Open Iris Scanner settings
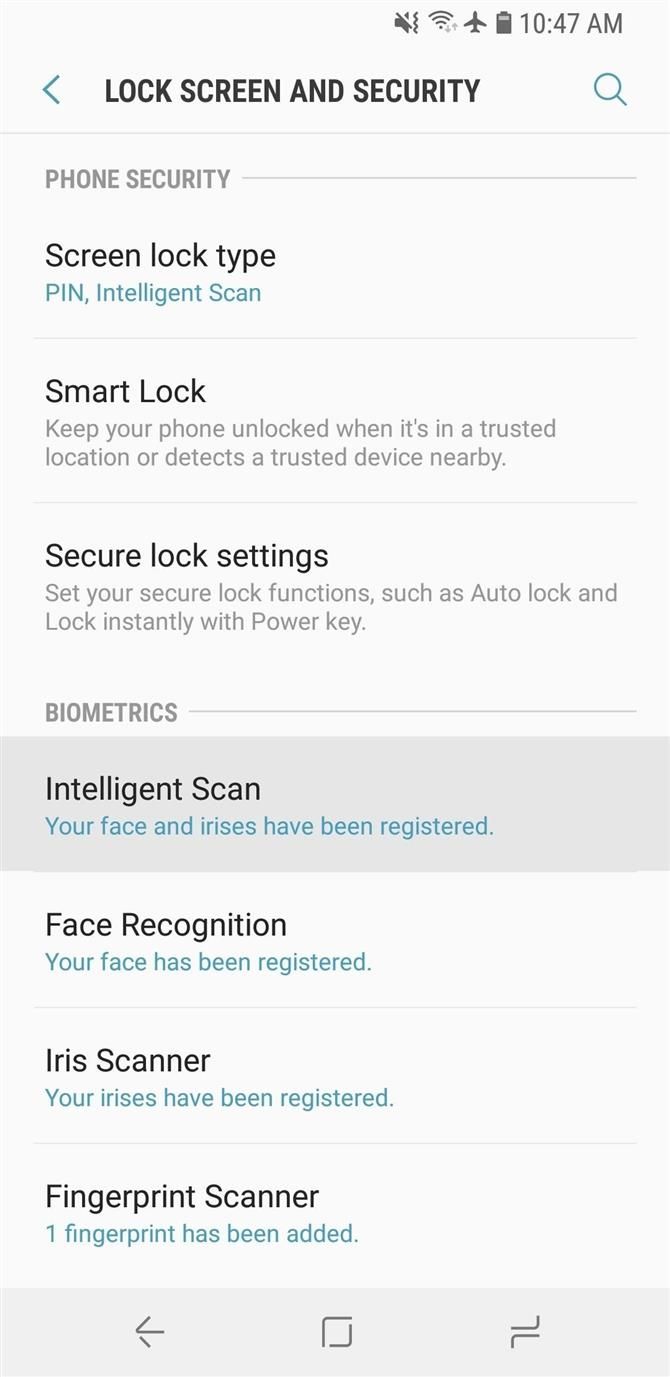 pyautogui.click(x=334, y=1076)
